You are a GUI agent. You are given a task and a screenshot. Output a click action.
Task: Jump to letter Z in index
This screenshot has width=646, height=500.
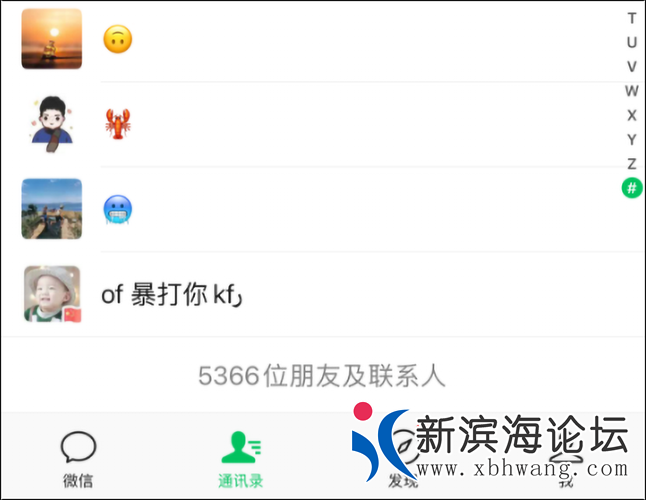pyautogui.click(x=631, y=164)
